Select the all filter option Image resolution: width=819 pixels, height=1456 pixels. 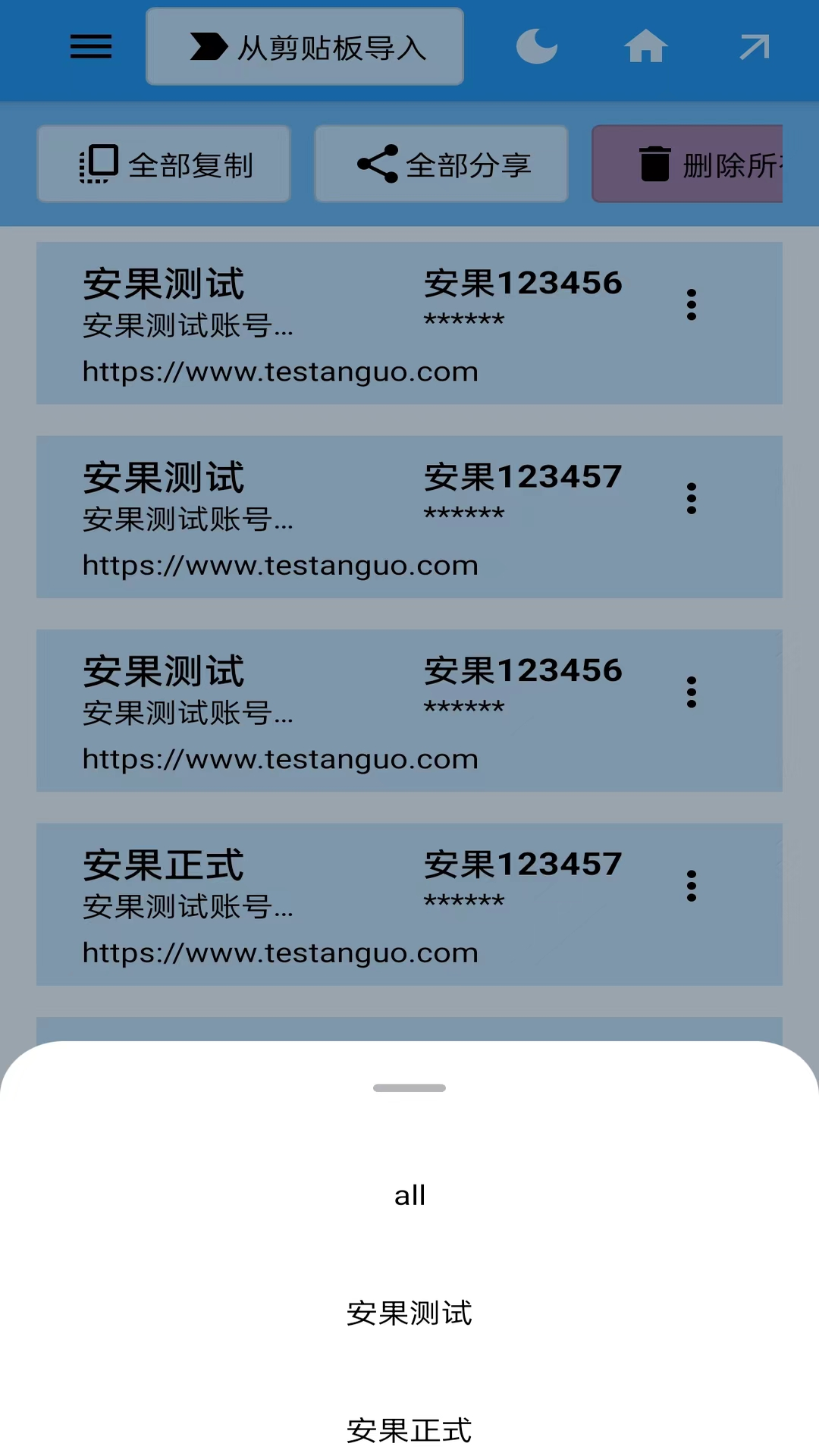(x=409, y=1194)
